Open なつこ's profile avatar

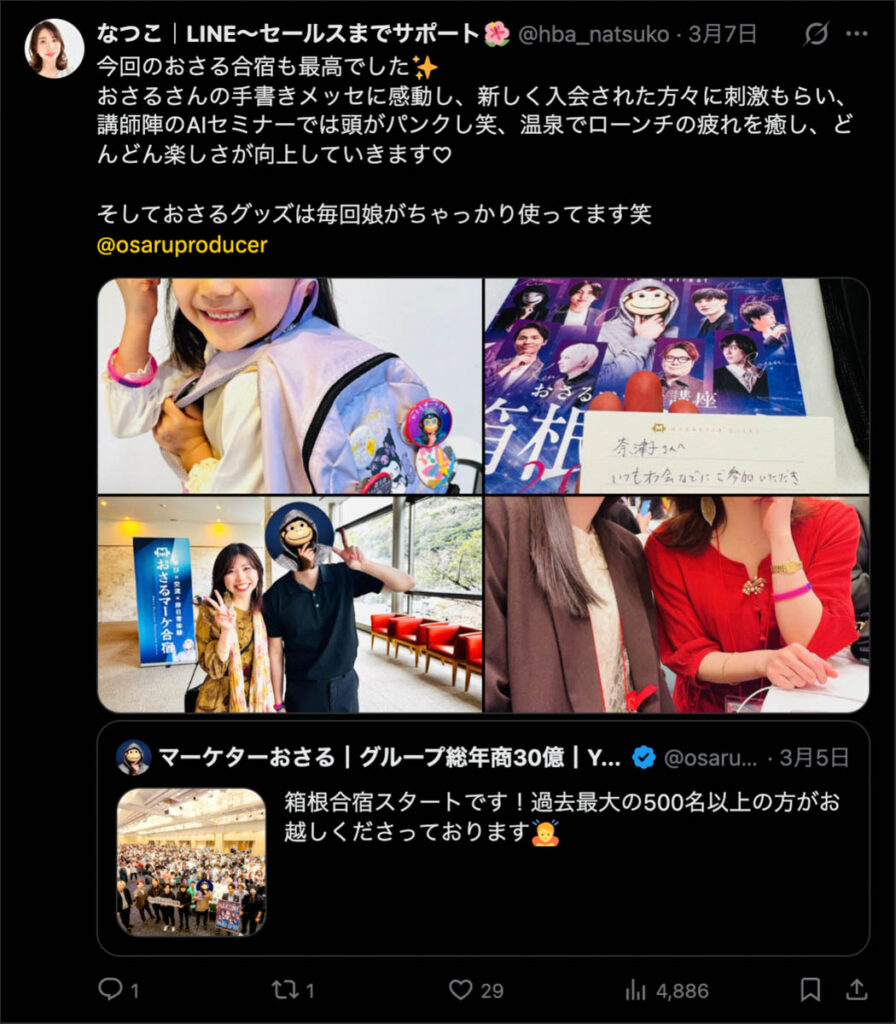point(54,48)
